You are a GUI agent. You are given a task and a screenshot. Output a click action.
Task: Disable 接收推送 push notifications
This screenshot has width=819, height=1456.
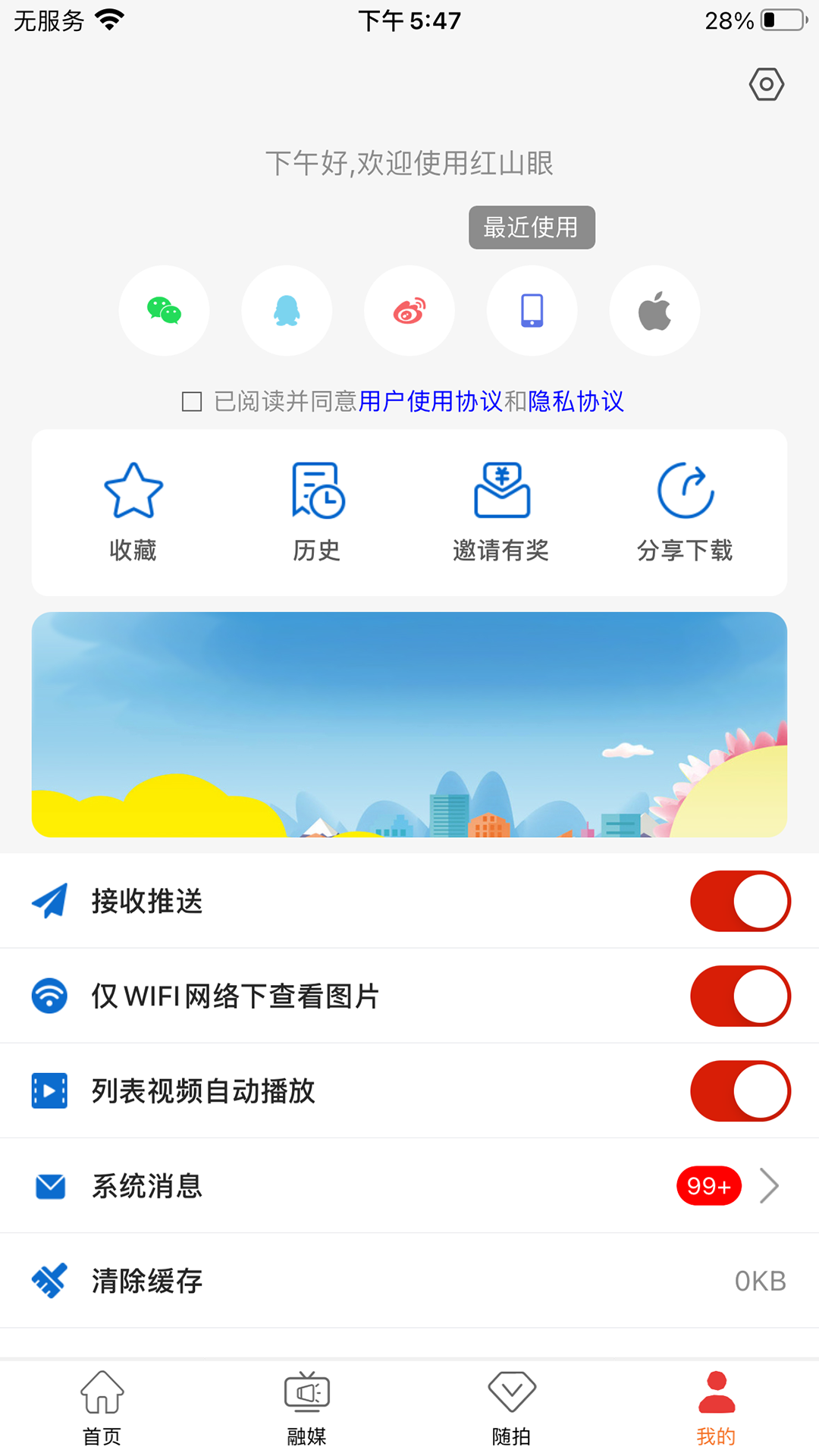pyautogui.click(x=740, y=901)
